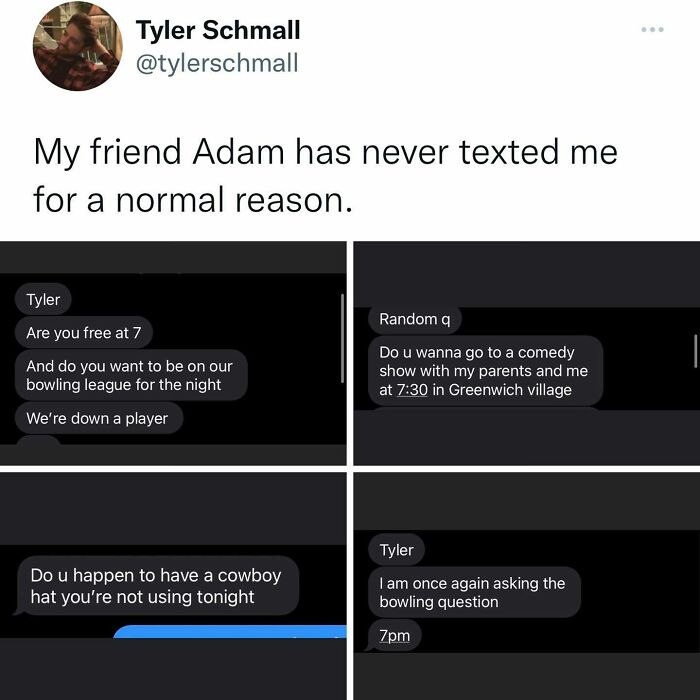Open the 'once again asking' screenshot image

coord(525,585)
